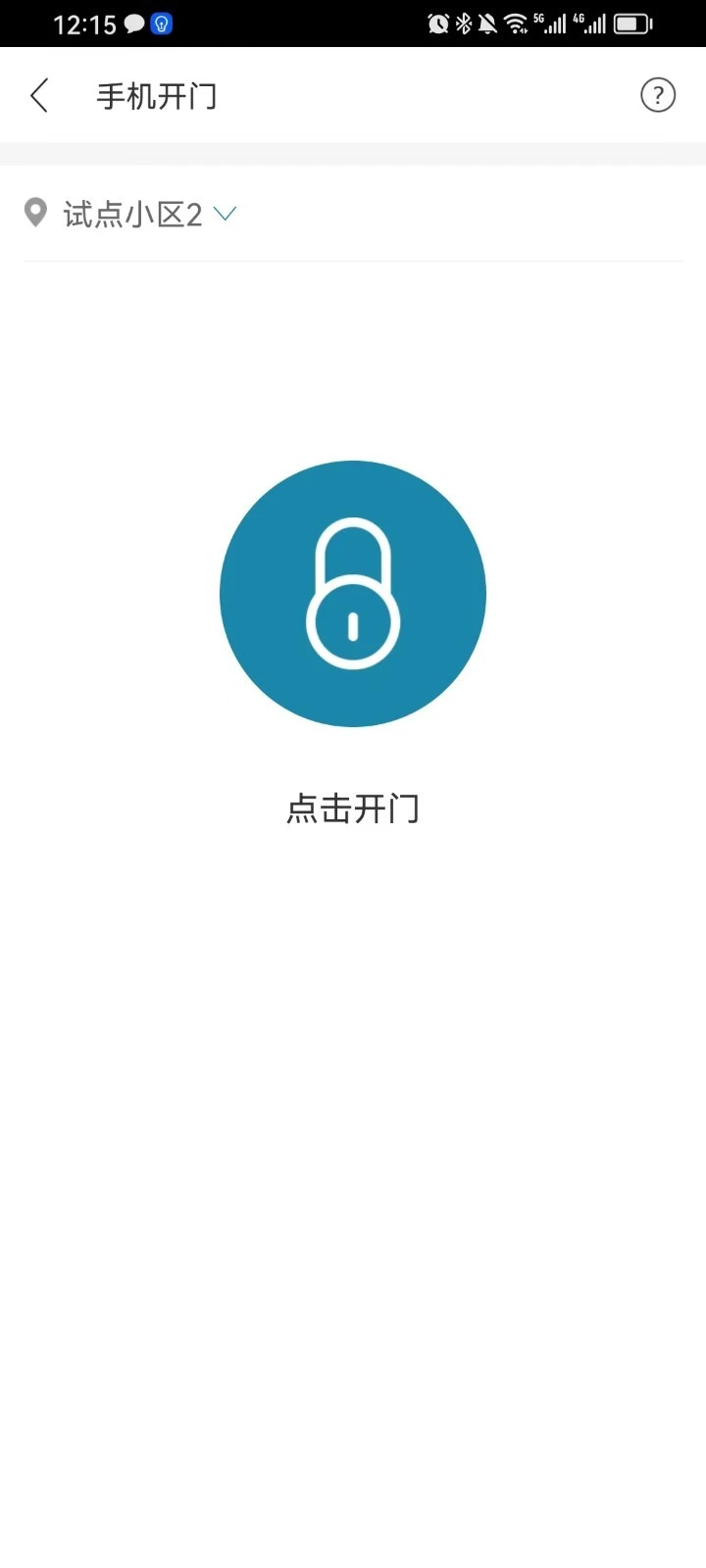Expand the 试点小区2 community dropdown
Image resolution: width=706 pixels, height=1568 pixels.
(x=132, y=214)
